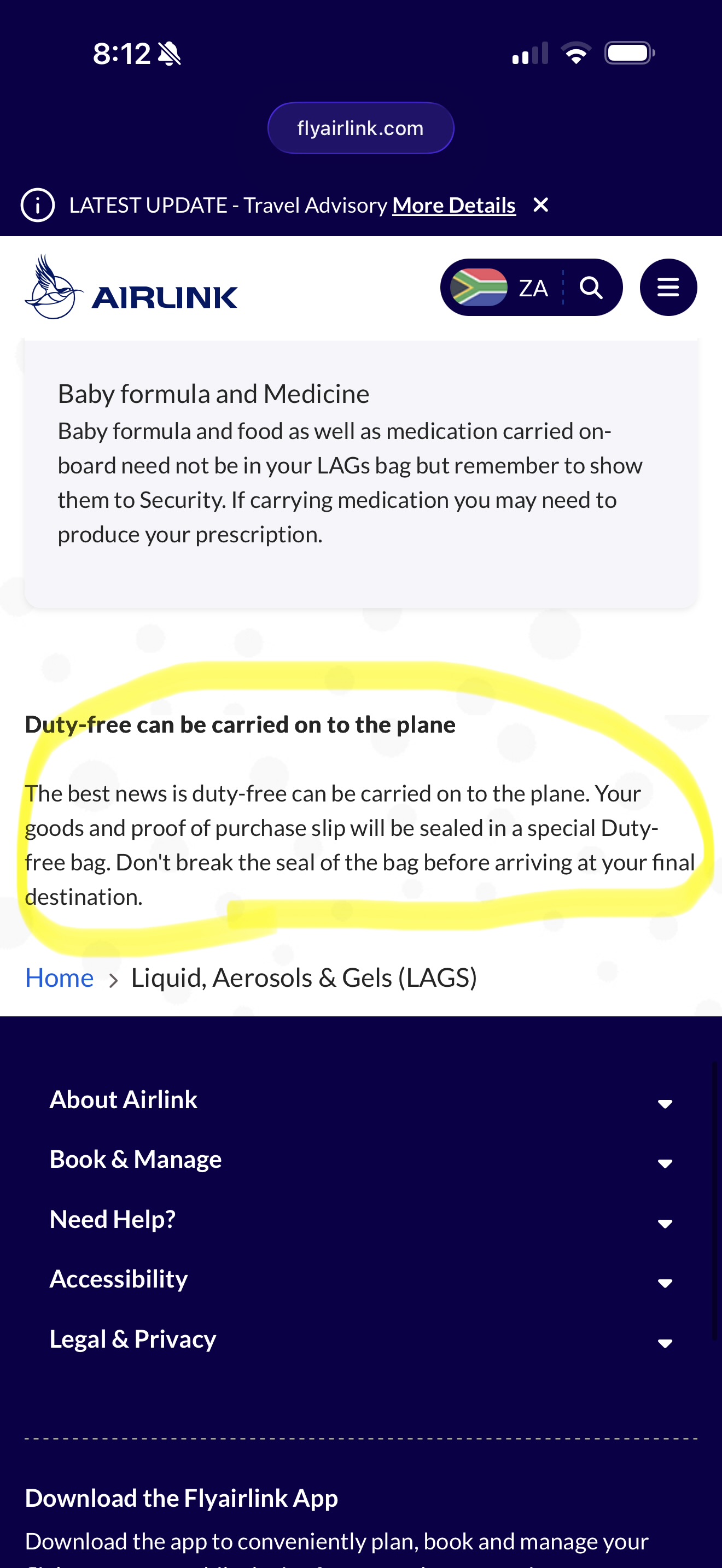The height and width of the screenshot is (1568, 722).
Task: Open the site search magnifier
Action: tap(591, 288)
